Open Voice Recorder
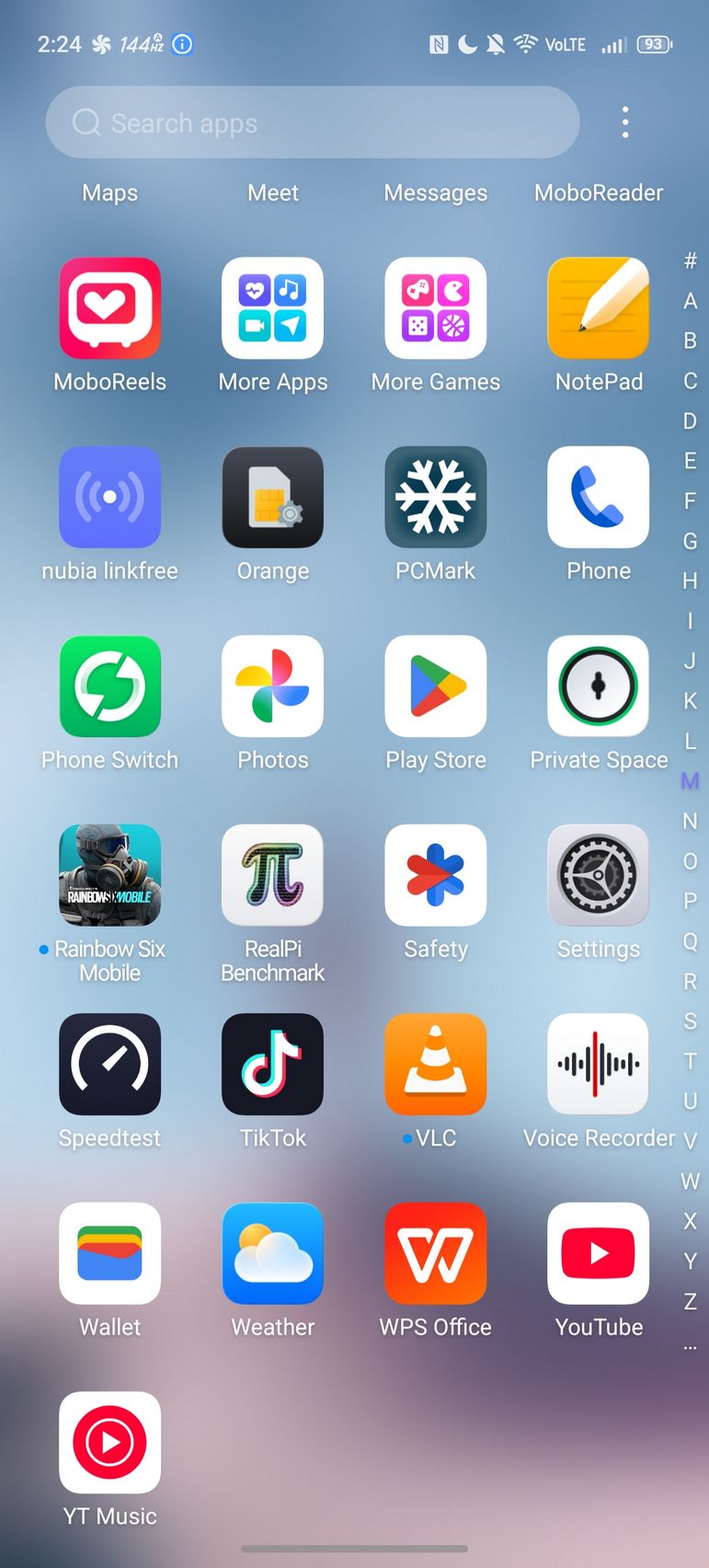This screenshot has width=709, height=1568. coord(599,1065)
